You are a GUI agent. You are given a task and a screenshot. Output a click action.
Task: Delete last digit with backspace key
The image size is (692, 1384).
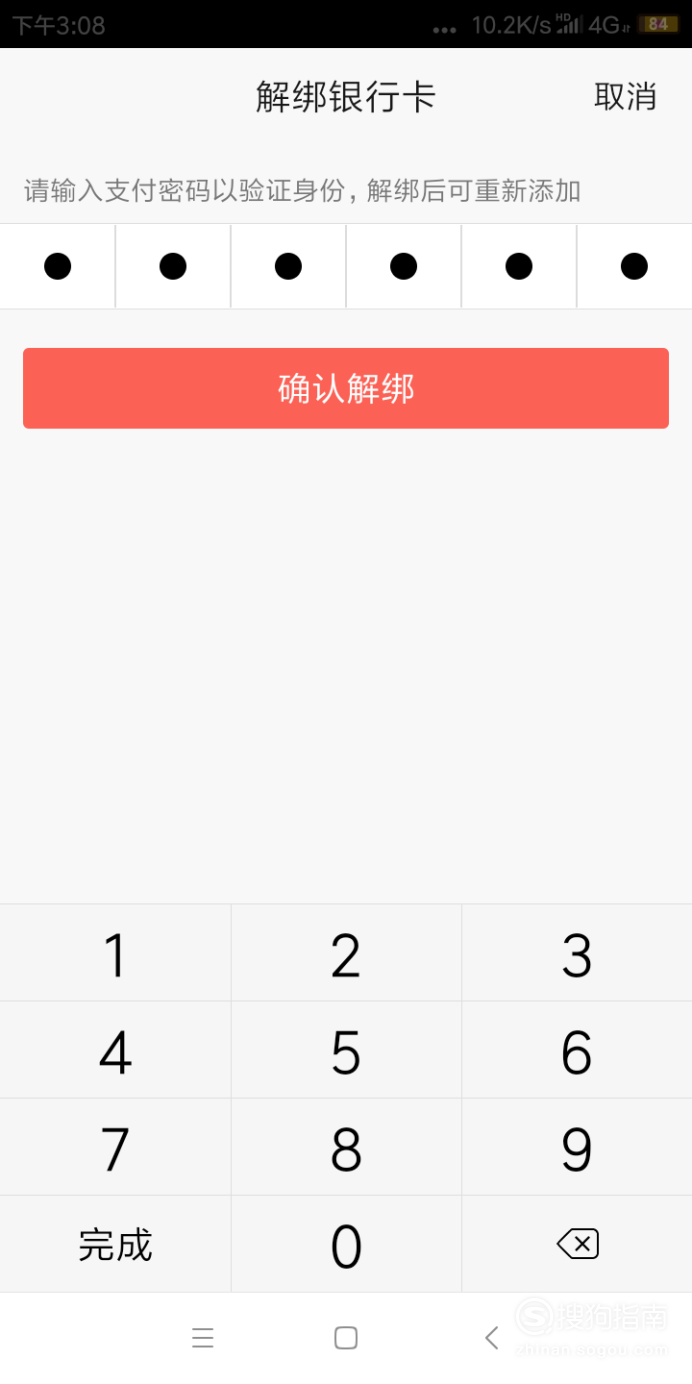(x=577, y=1245)
